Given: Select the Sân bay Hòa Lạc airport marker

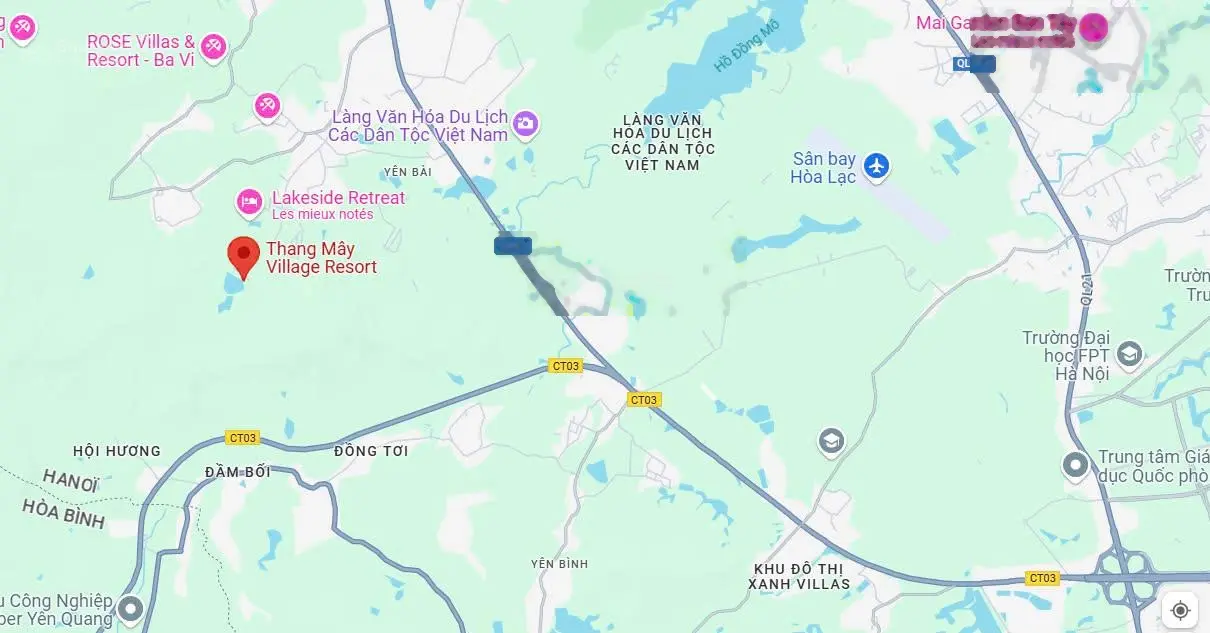Looking at the screenshot, I should [877, 166].
